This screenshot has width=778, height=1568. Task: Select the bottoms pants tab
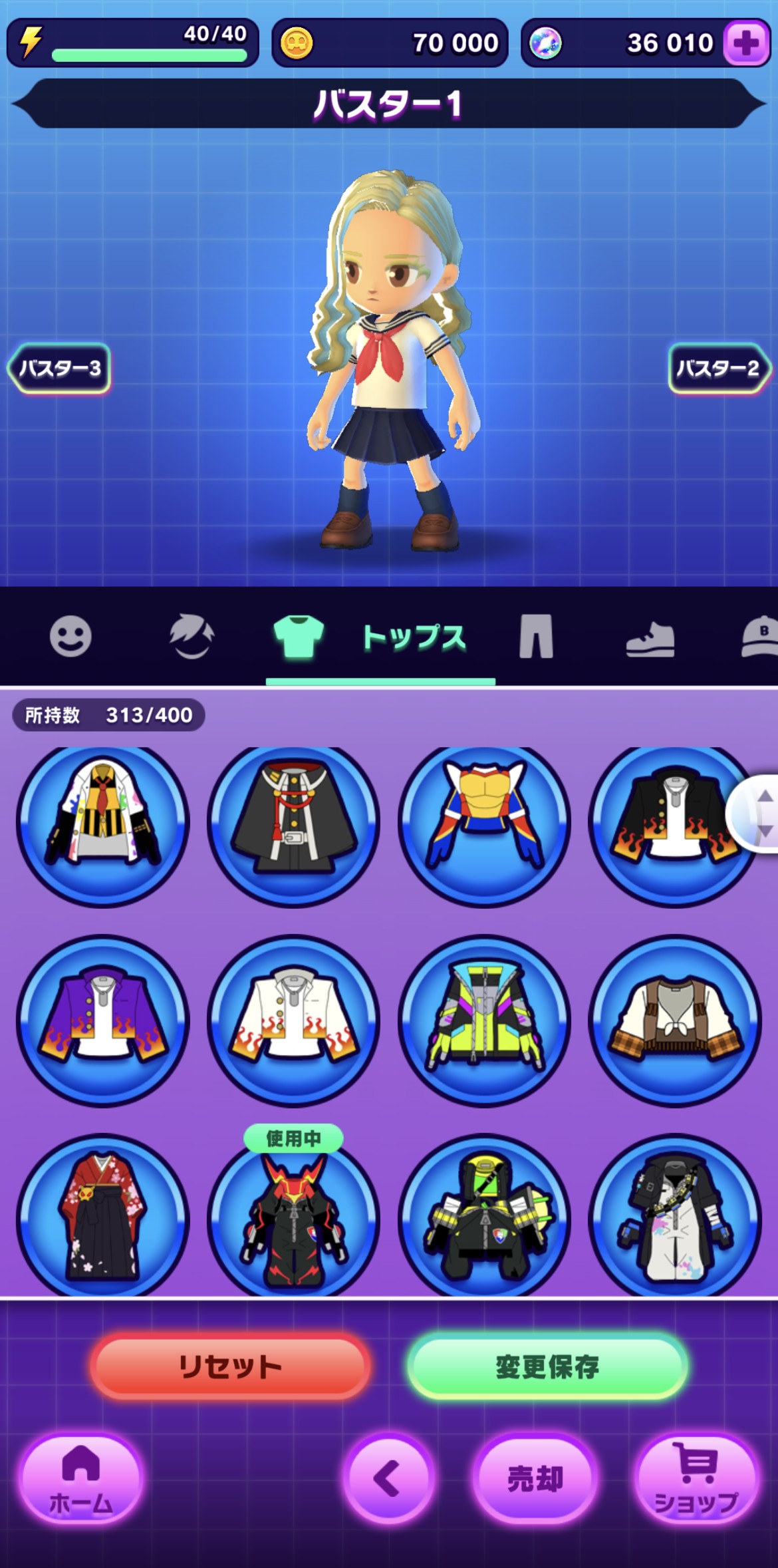(536, 637)
